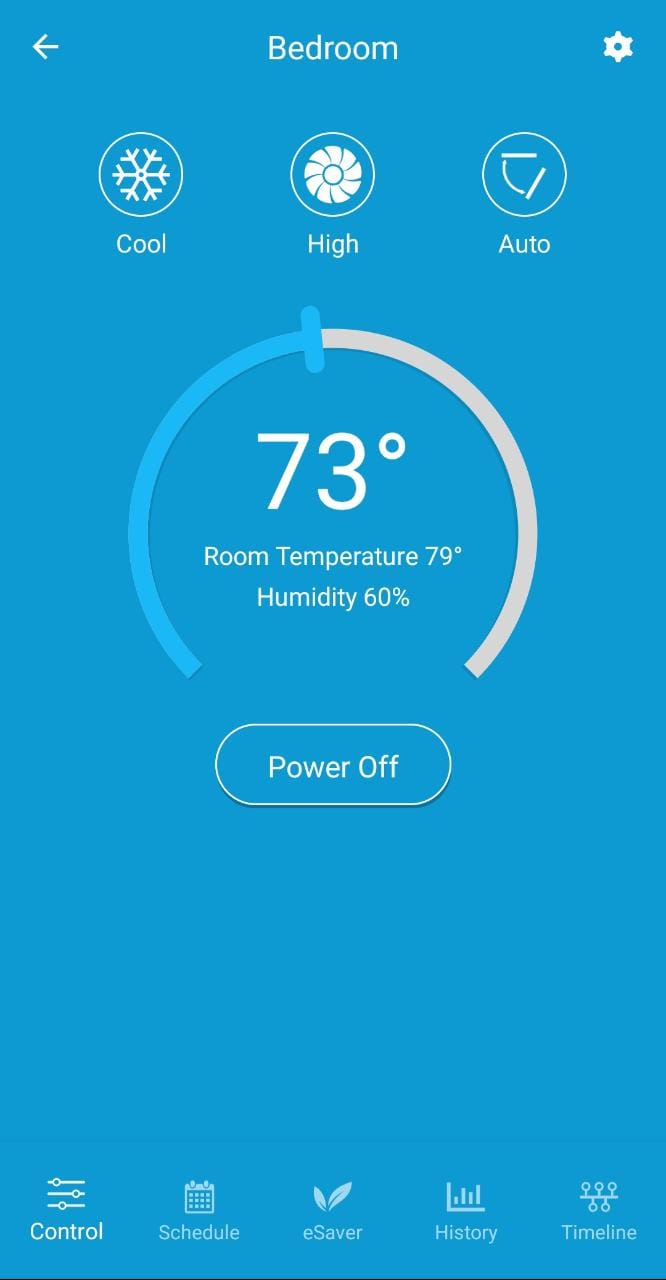Go back using the arrow icon
Viewport: 666px width, 1280px height.
46,47
